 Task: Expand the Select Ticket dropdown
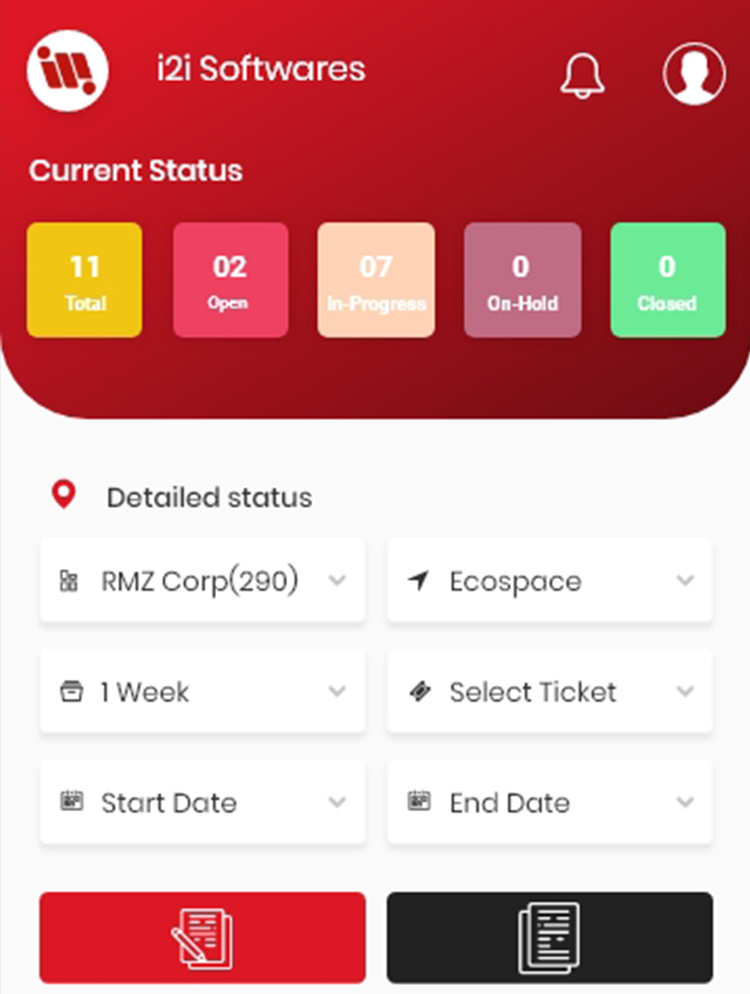click(x=550, y=692)
